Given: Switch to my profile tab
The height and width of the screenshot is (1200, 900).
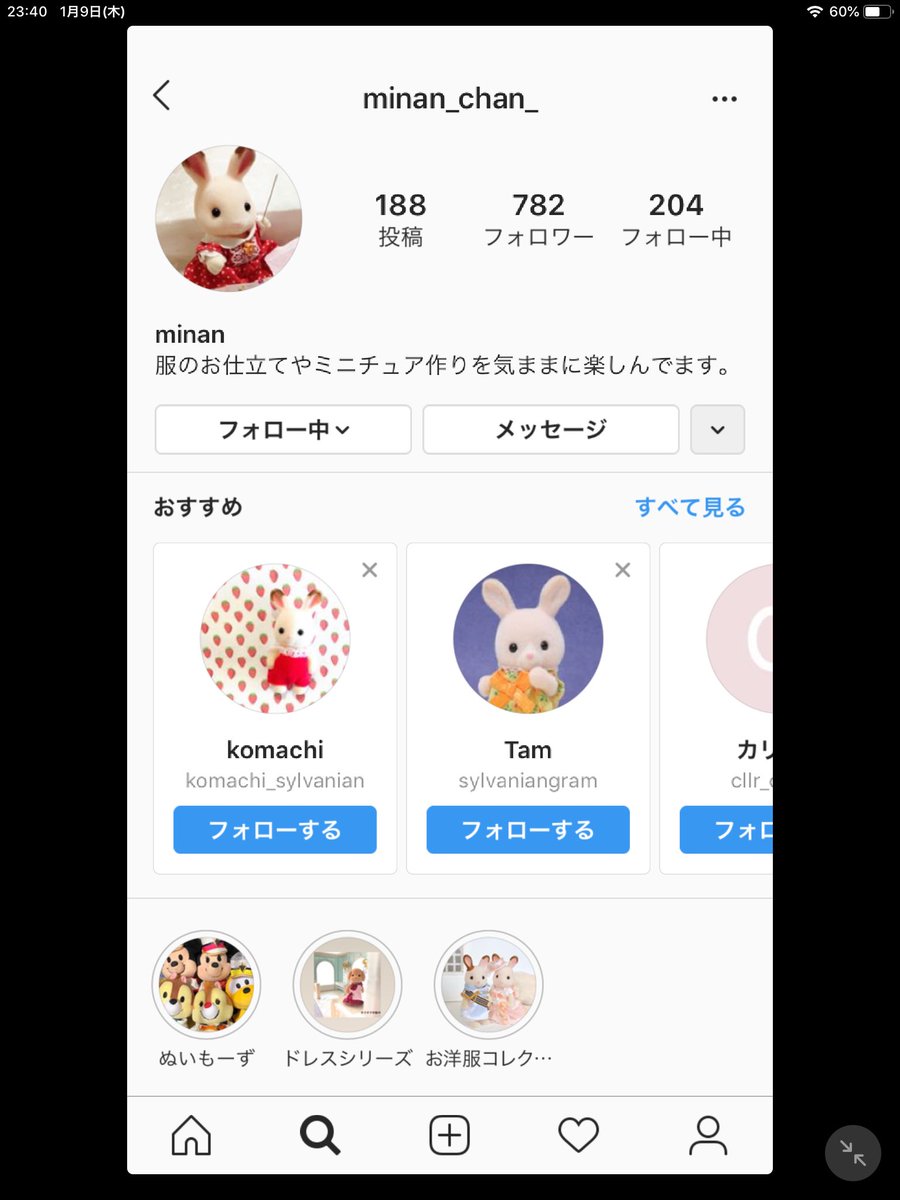Looking at the screenshot, I should click(707, 1136).
